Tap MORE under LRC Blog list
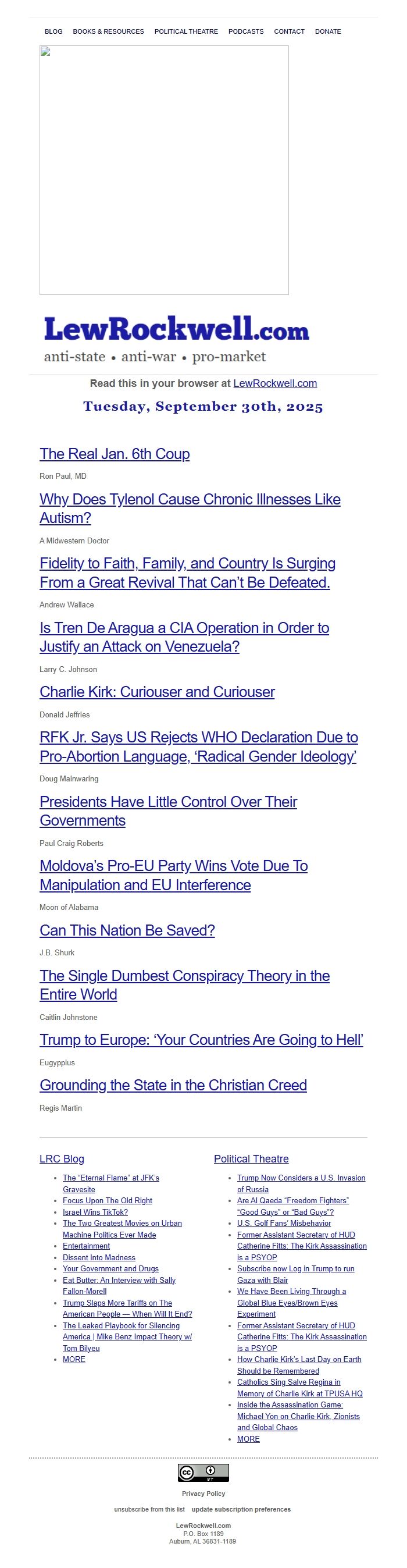Viewport: 407px width, 1568px height. (x=74, y=1359)
